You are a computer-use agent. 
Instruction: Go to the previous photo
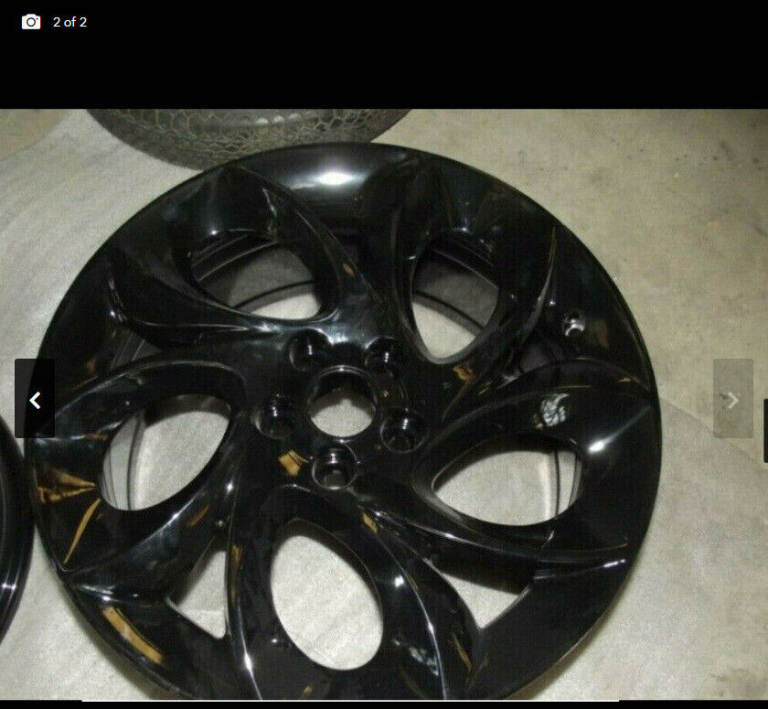pyautogui.click(x=35, y=400)
